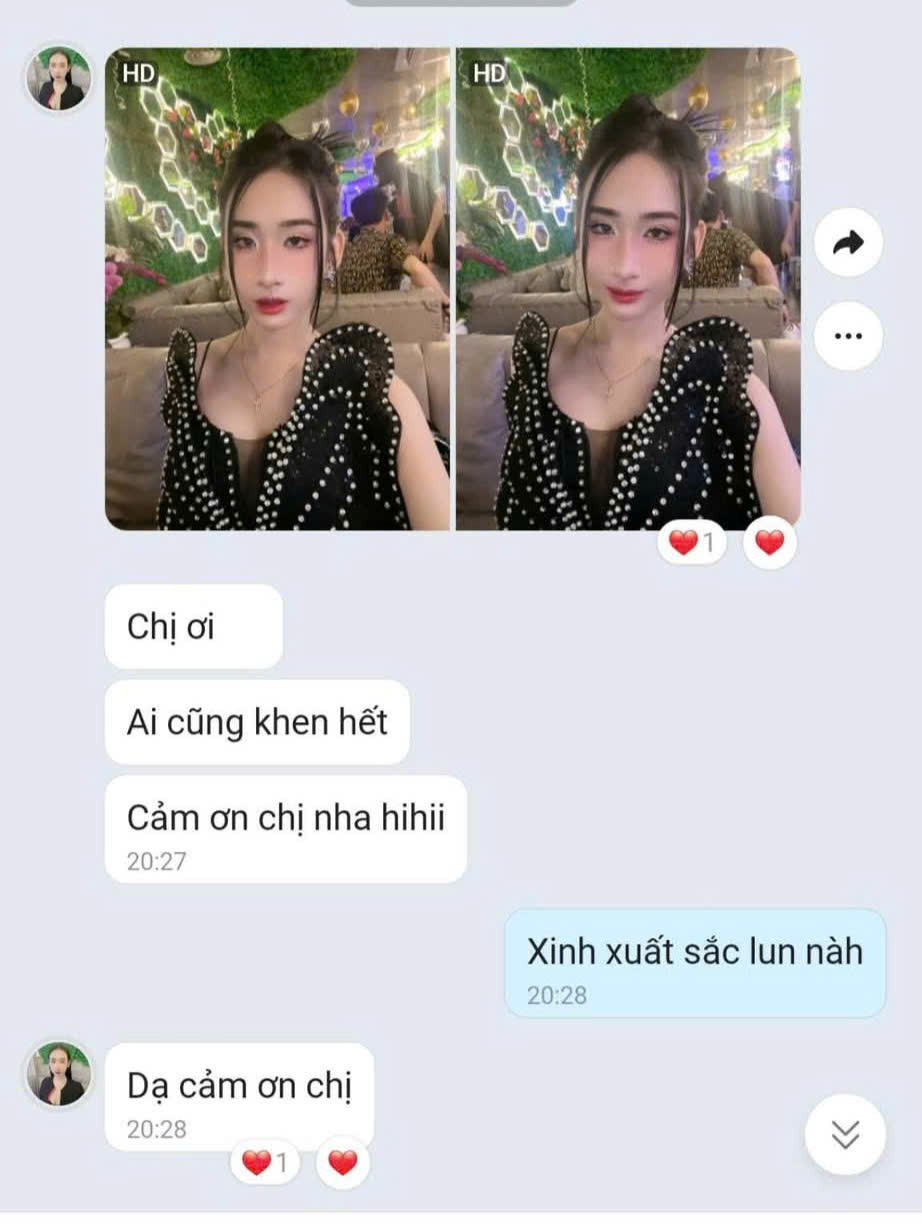The height and width of the screenshot is (1229, 922).
Task: Open the left HD photo in chat
Action: pyautogui.click(x=277, y=289)
